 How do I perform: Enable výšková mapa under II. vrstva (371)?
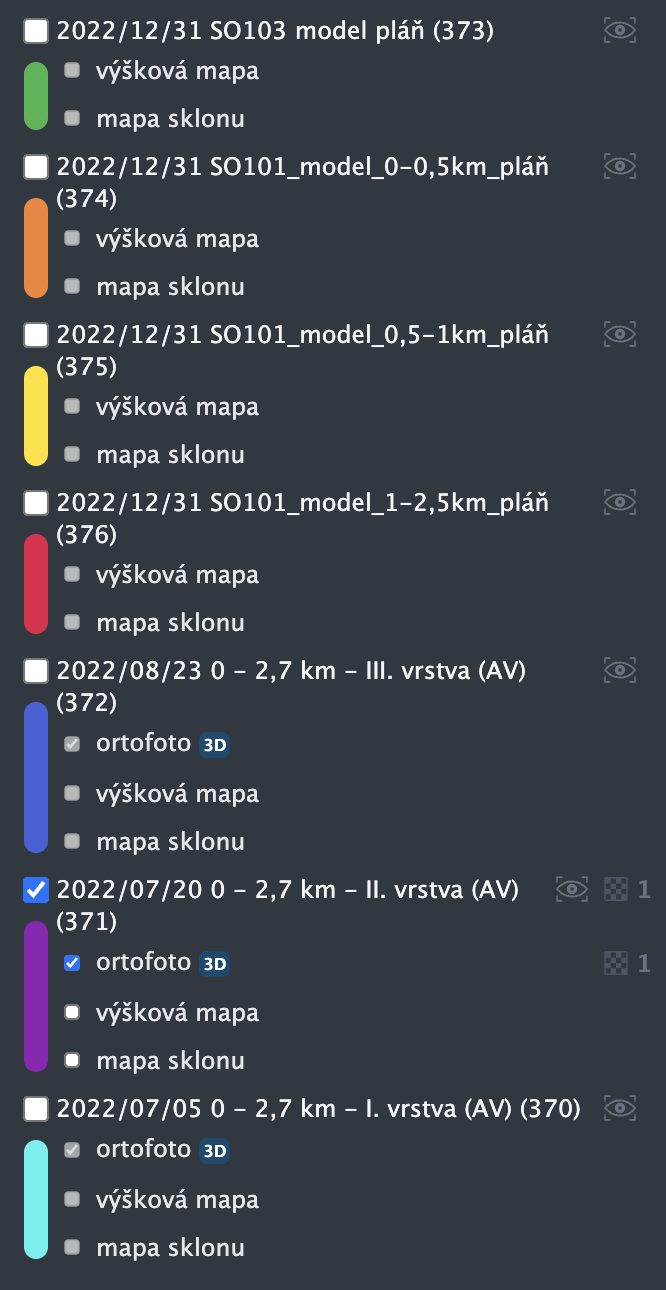click(72, 1012)
